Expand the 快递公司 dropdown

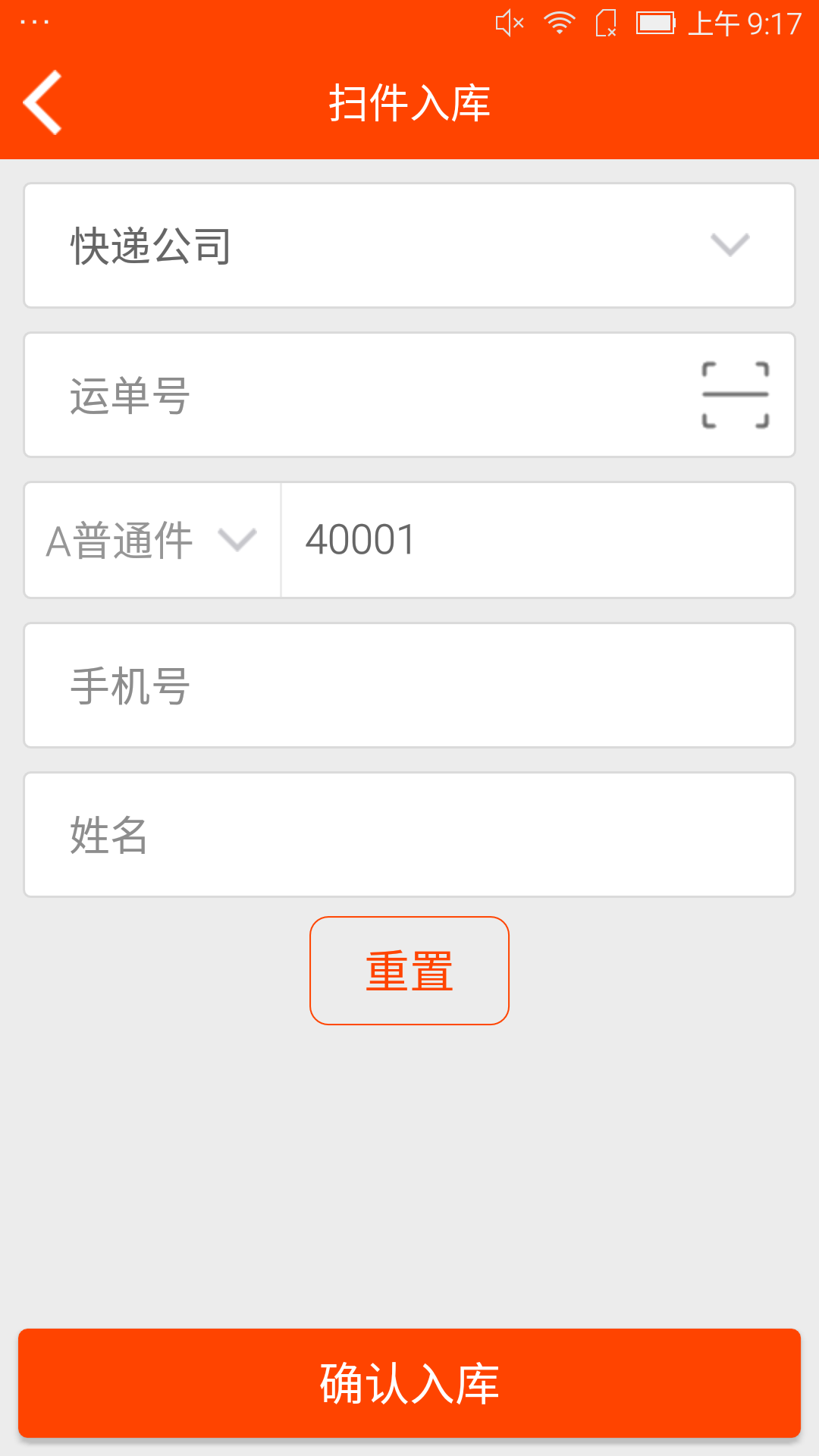pos(409,246)
